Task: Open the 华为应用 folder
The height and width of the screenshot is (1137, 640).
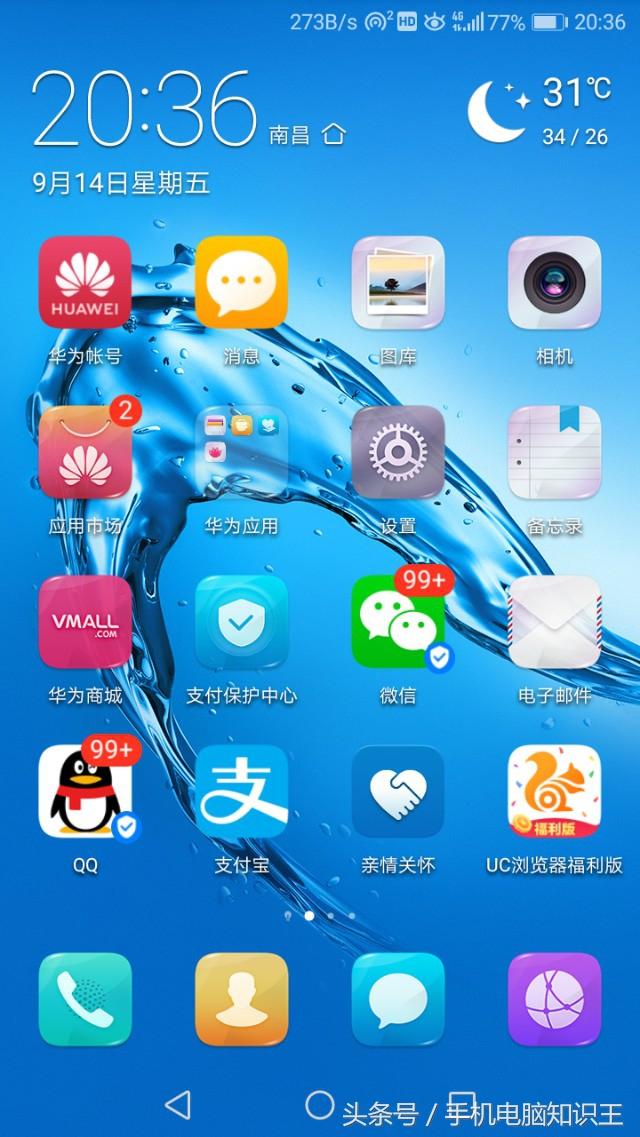Action: point(241,452)
